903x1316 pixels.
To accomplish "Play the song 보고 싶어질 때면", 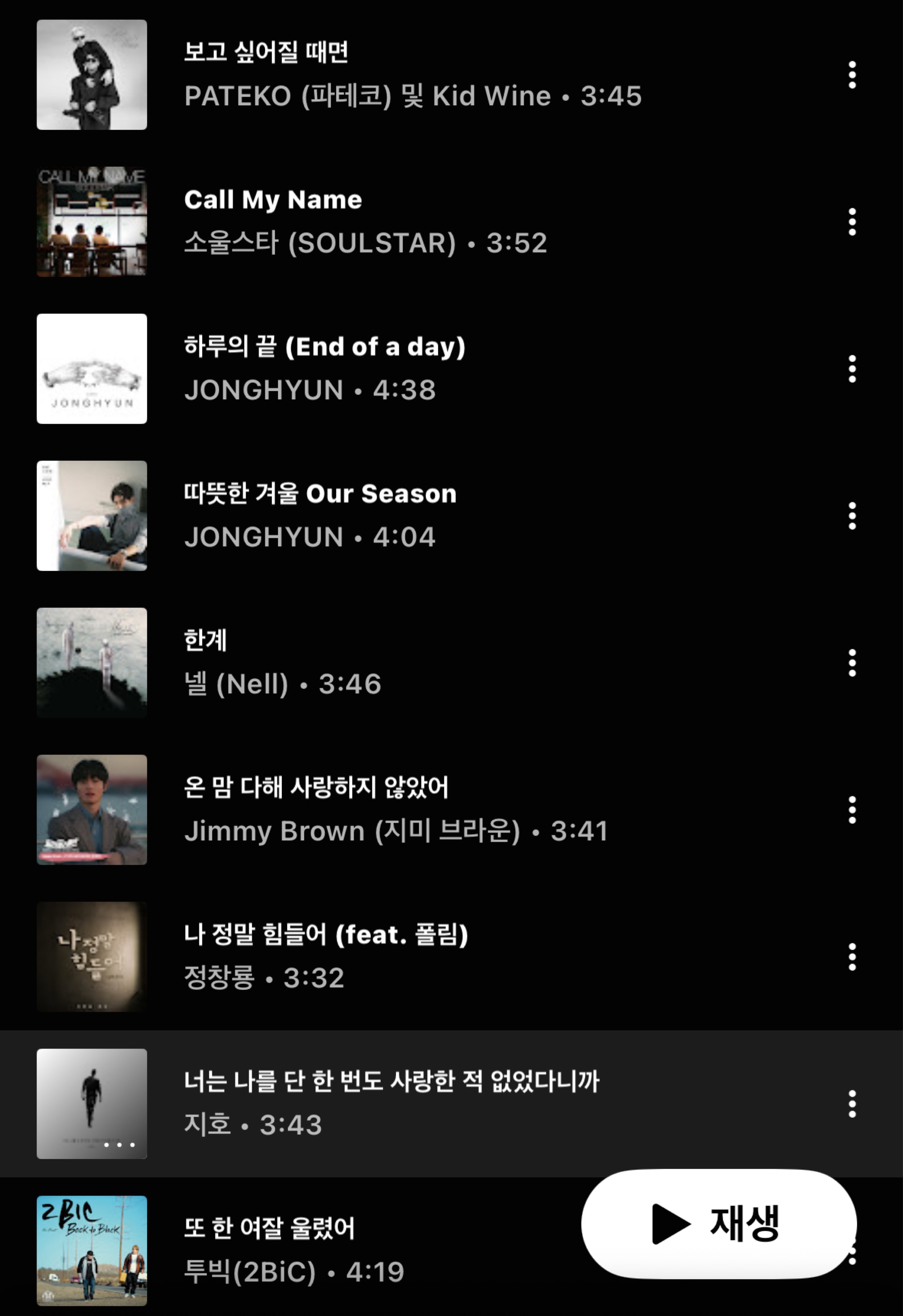I will coord(397,74).
